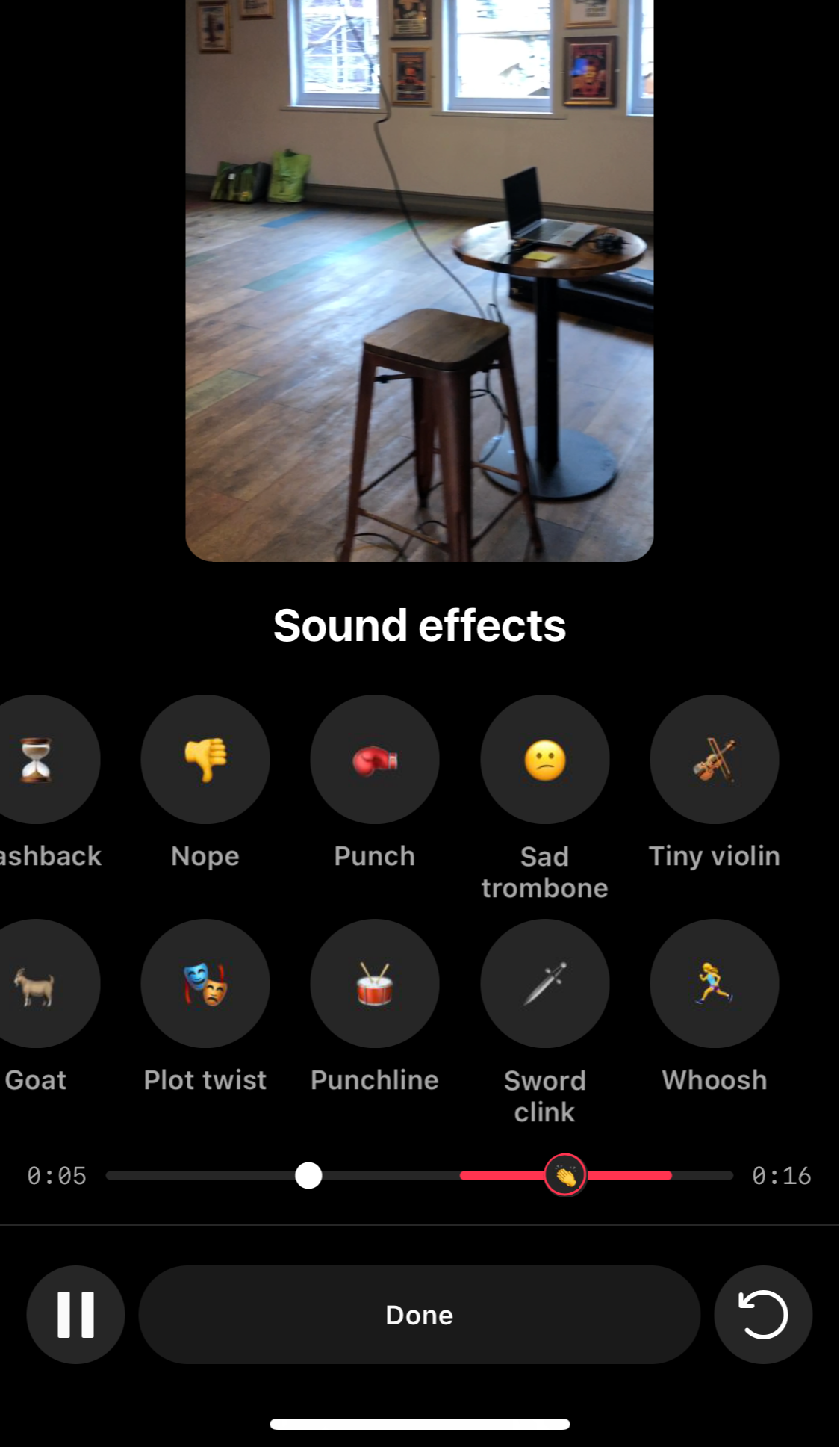This screenshot has width=840, height=1447.
Task: Select the Plot twist sound
Action: [x=205, y=984]
